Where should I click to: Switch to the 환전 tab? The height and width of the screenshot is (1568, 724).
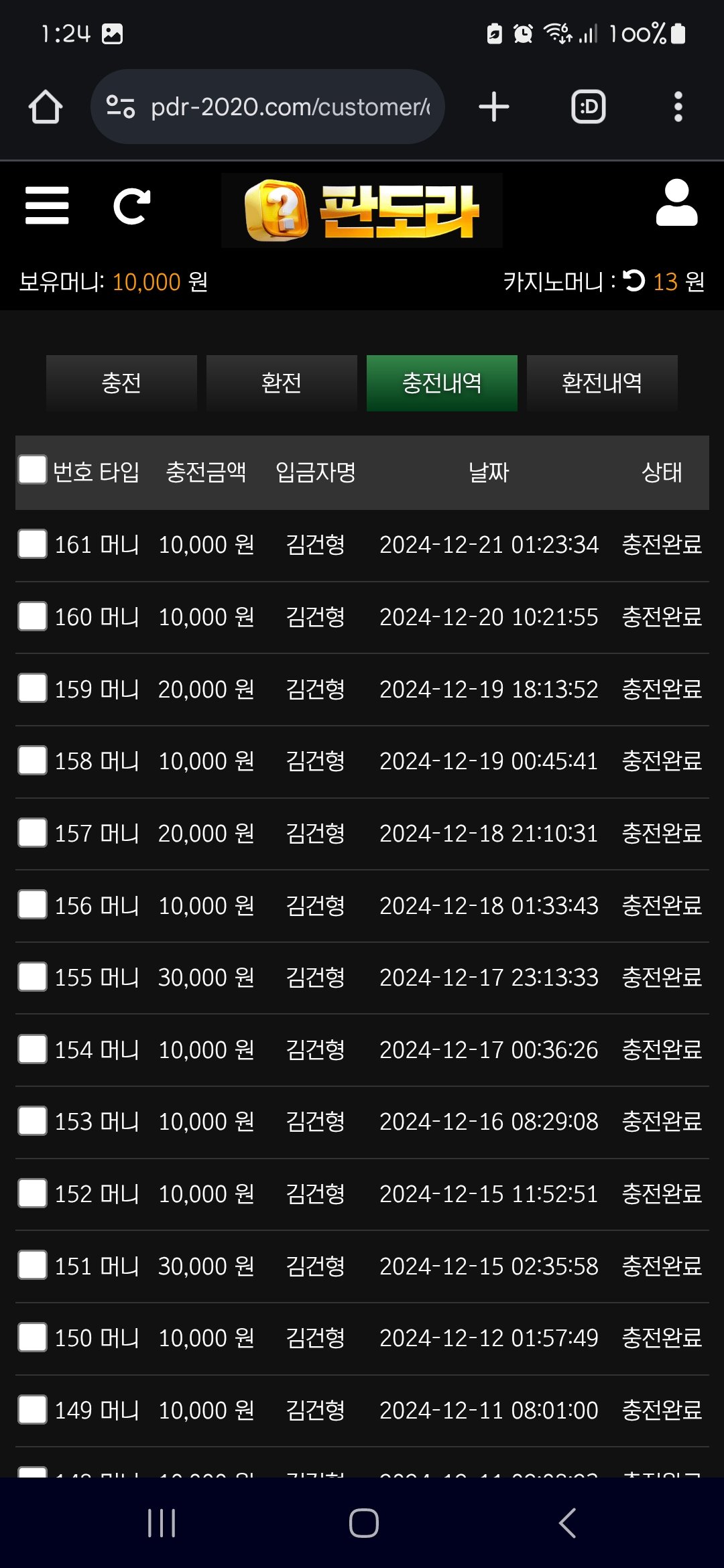(282, 383)
